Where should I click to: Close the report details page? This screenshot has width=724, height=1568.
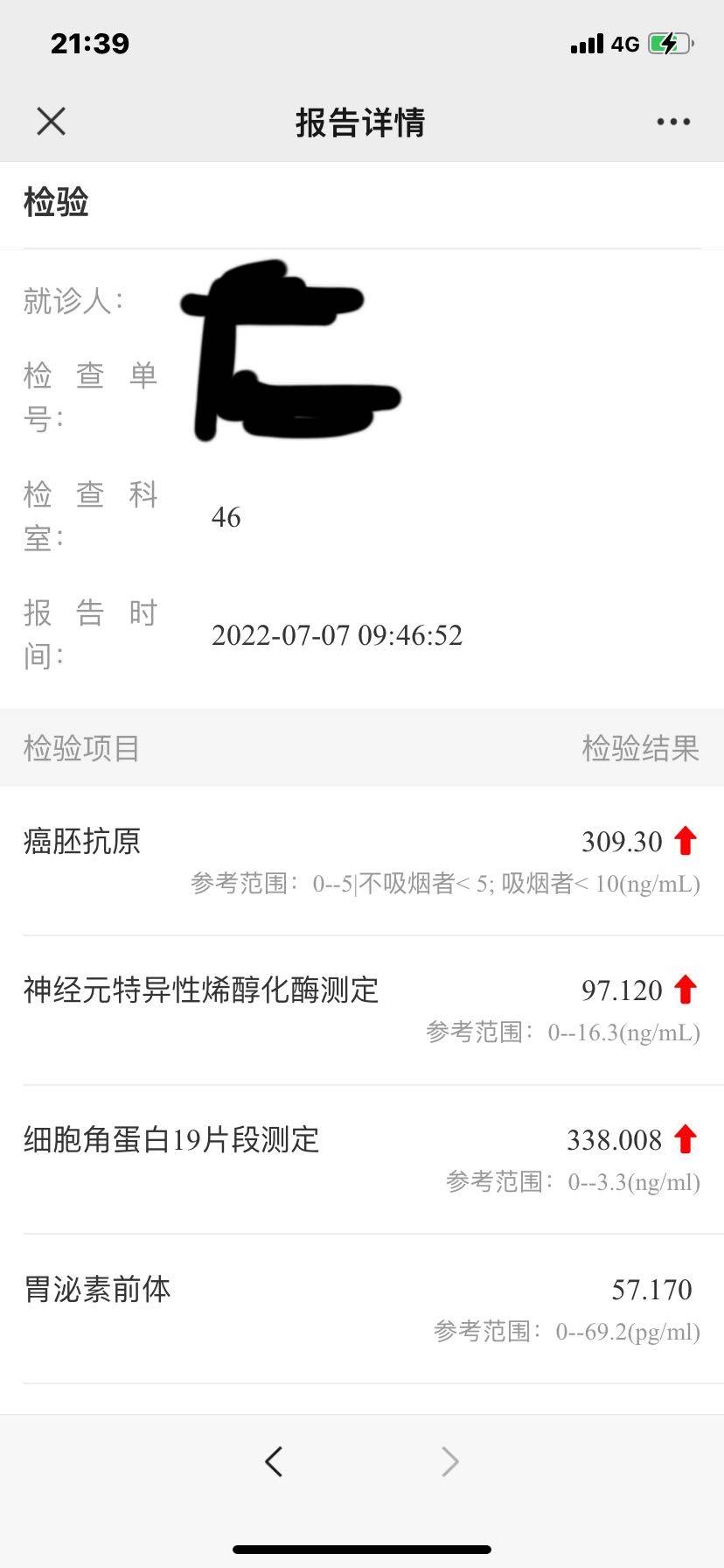tap(52, 122)
